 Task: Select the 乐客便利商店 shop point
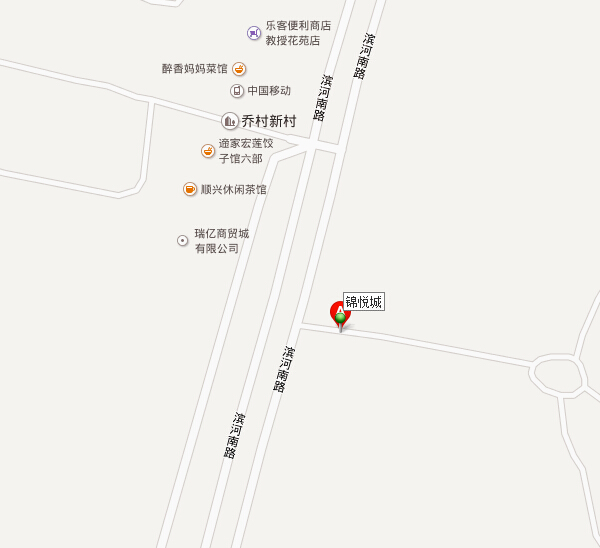[254, 33]
